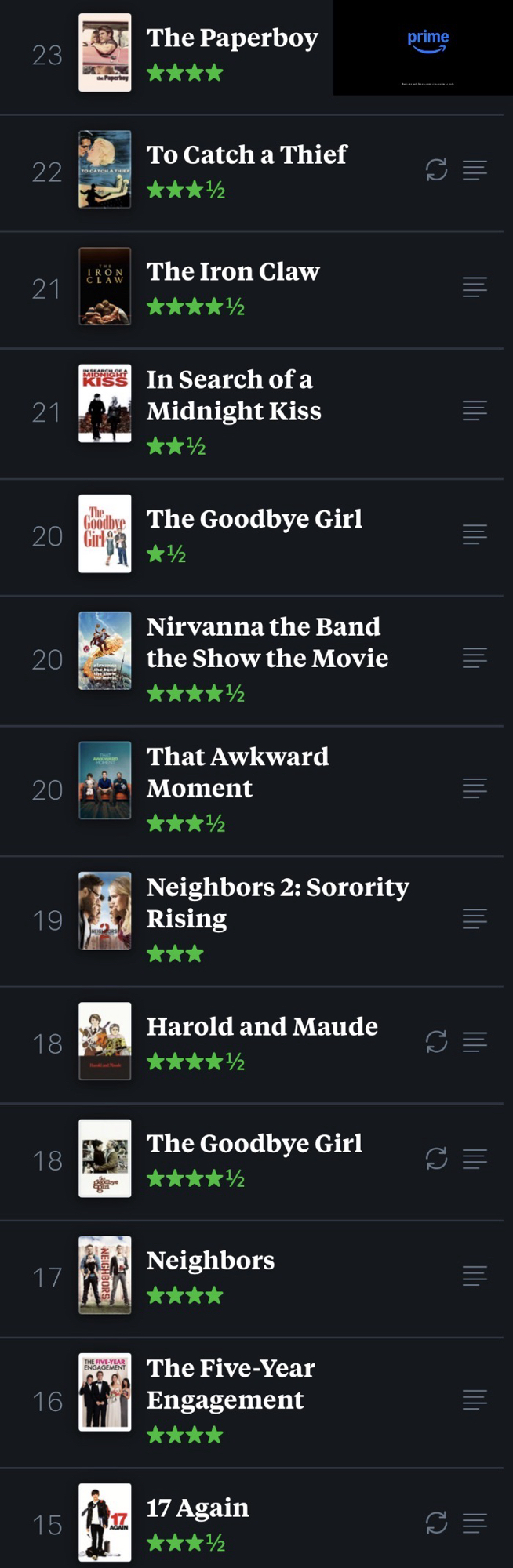The width and height of the screenshot is (513, 1568).
Task: Open Neighbors four-star entry
Action: click(210, 1261)
